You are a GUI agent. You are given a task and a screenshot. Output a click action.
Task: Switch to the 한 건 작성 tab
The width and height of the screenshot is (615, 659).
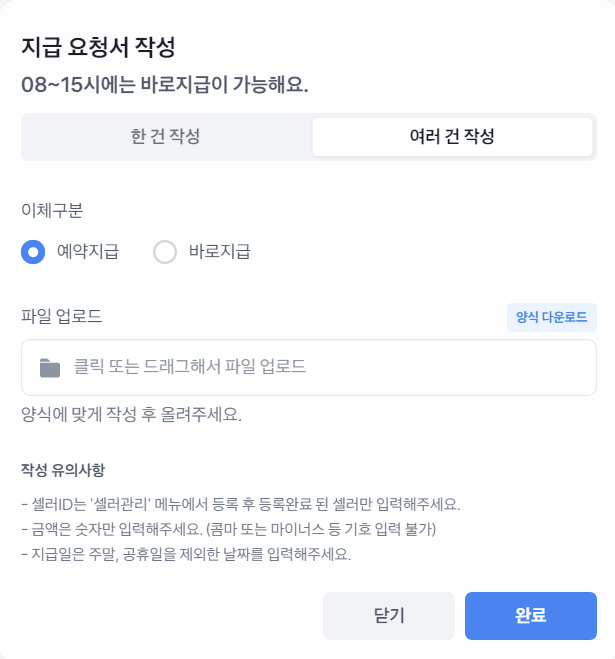[166, 137]
